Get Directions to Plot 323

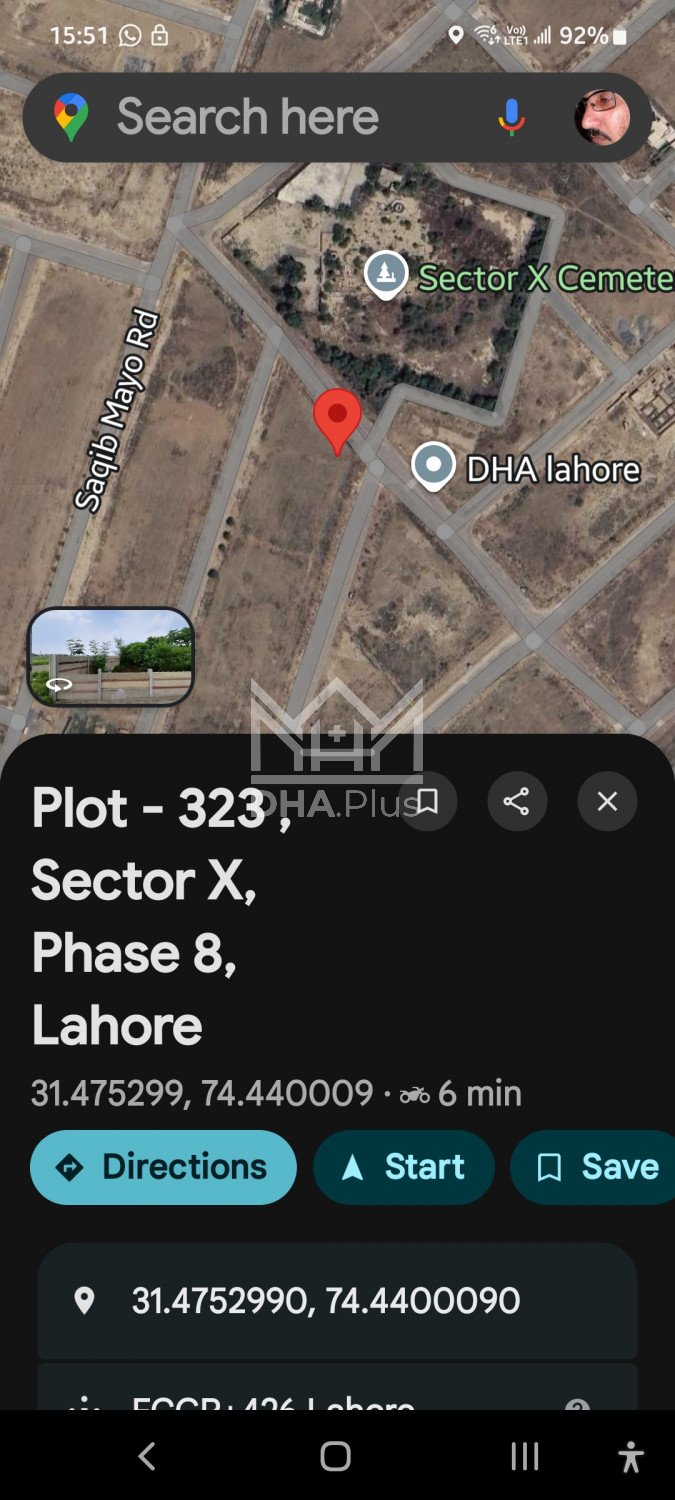point(164,1167)
